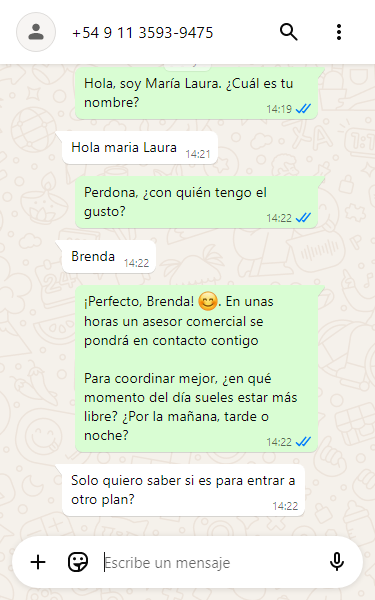Search within this conversation

(289, 32)
